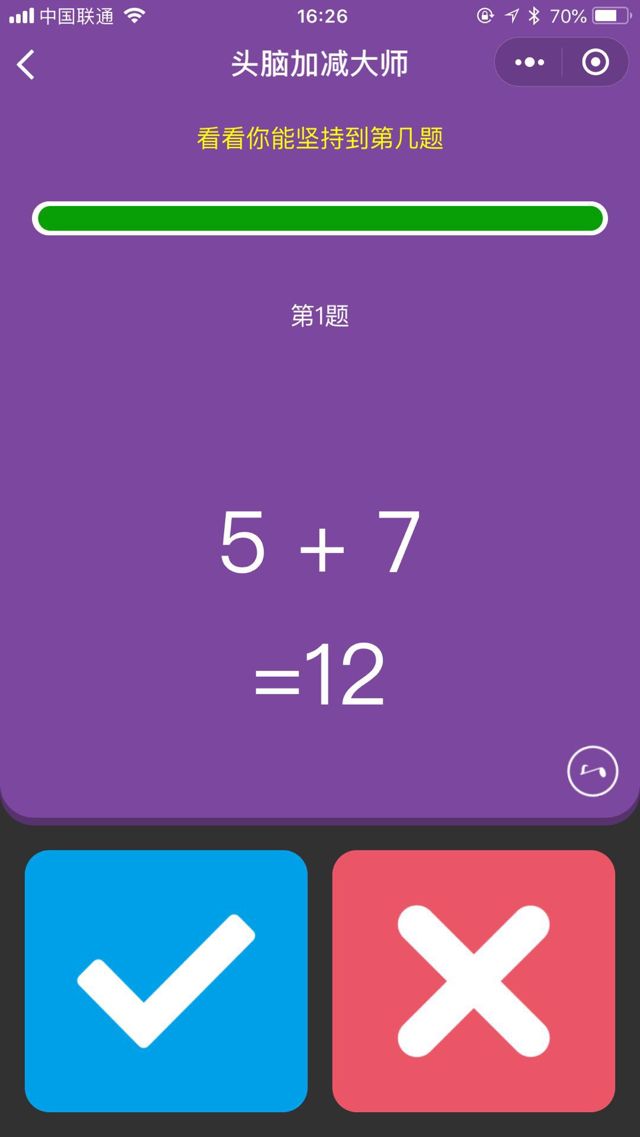Tap the round icon beside the equation

(x=592, y=771)
